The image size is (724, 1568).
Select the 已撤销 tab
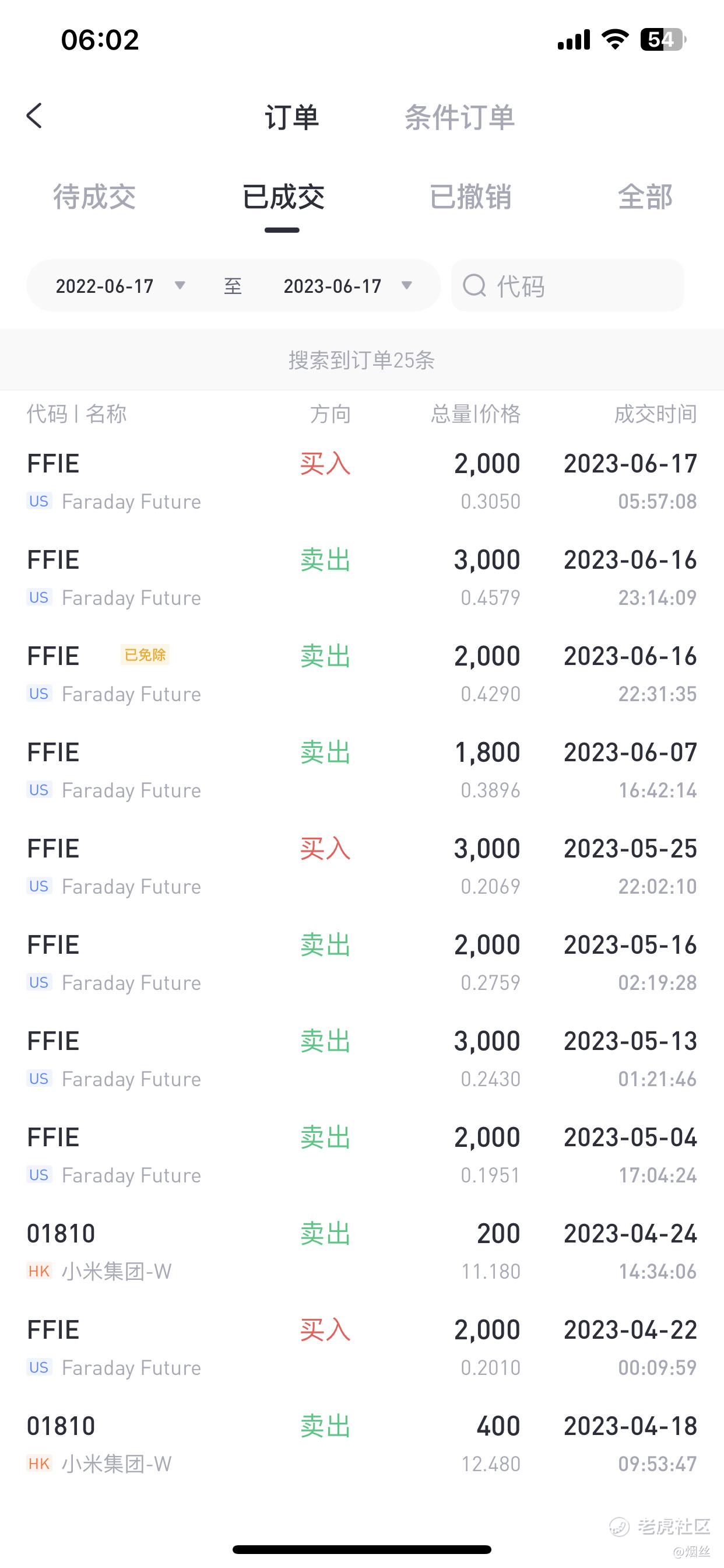(470, 197)
